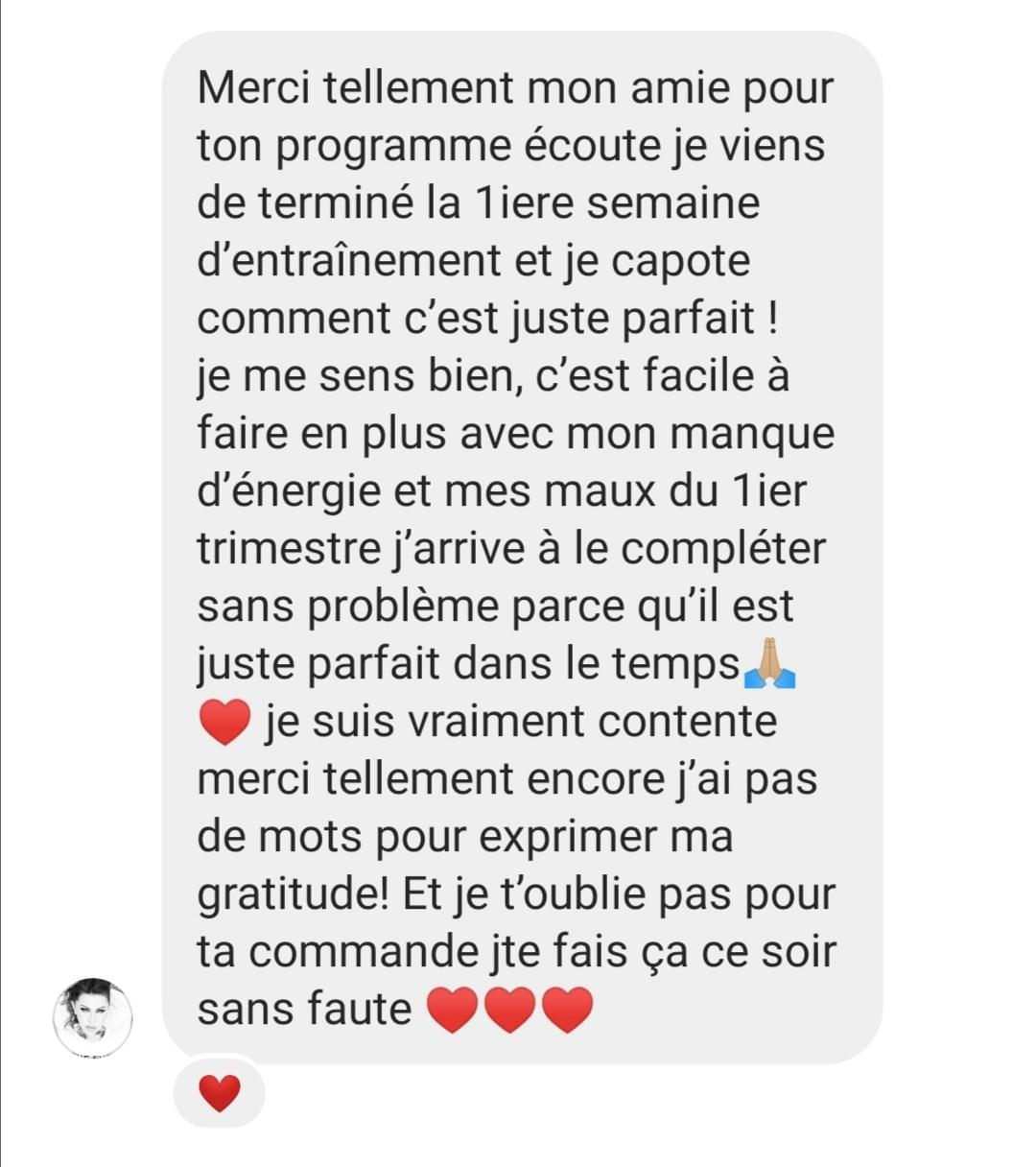View the heart reaction under the message
This screenshot has width=1036, height=1167.
tap(219, 1093)
